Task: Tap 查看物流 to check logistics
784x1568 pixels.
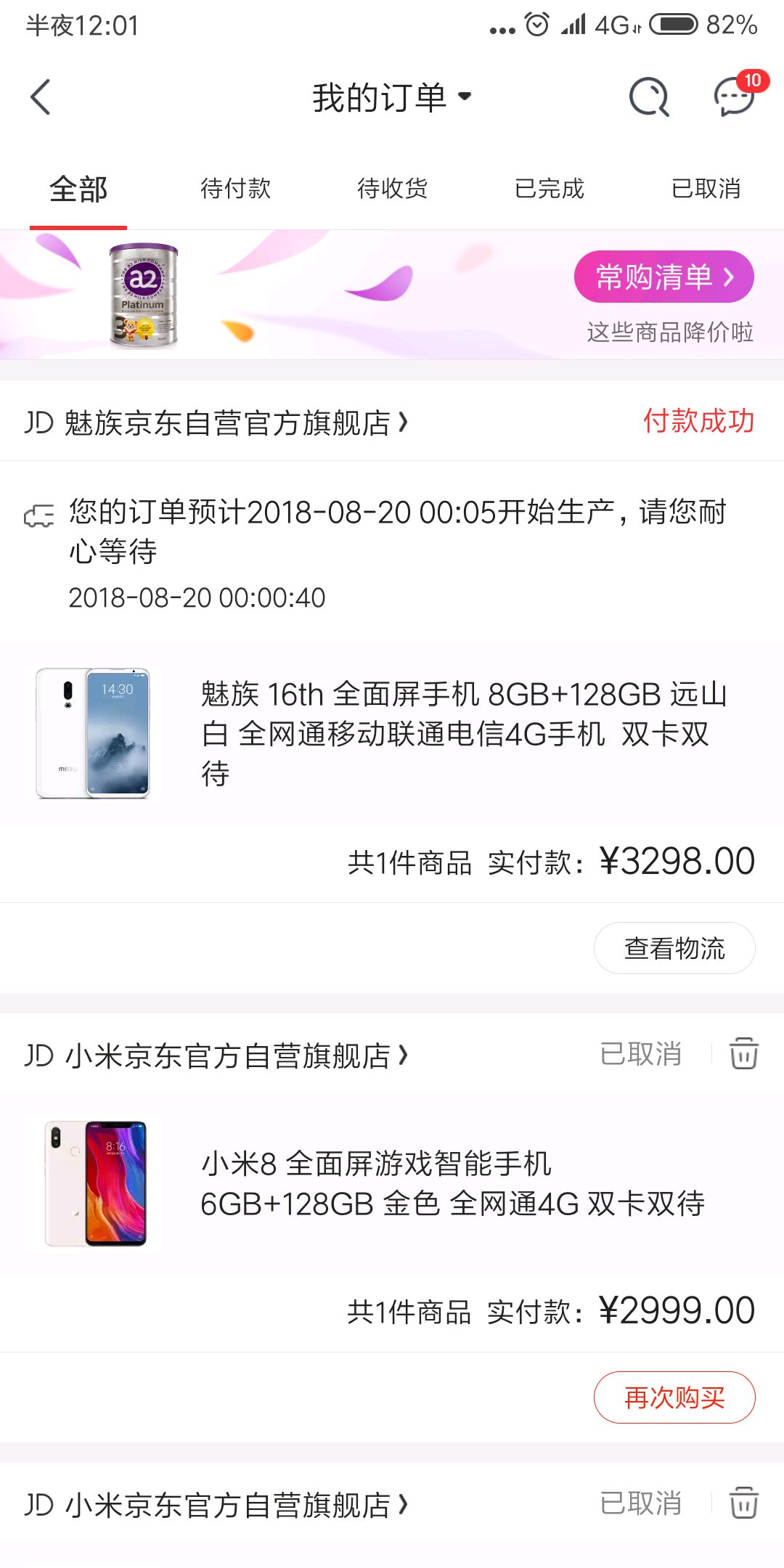Action: (x=674, y=948)
